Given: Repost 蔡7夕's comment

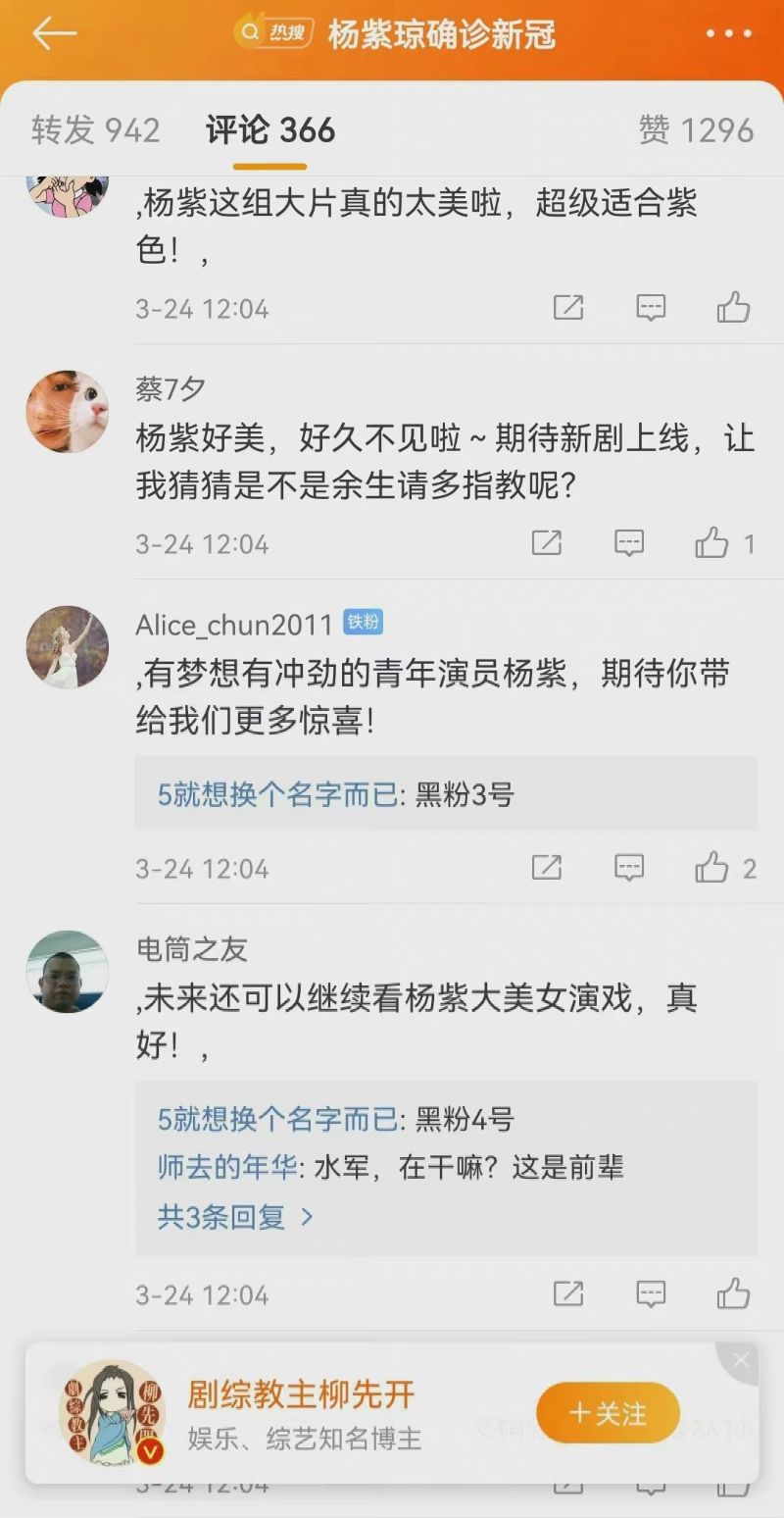Looking at the screenshot, I should point(547,542).
